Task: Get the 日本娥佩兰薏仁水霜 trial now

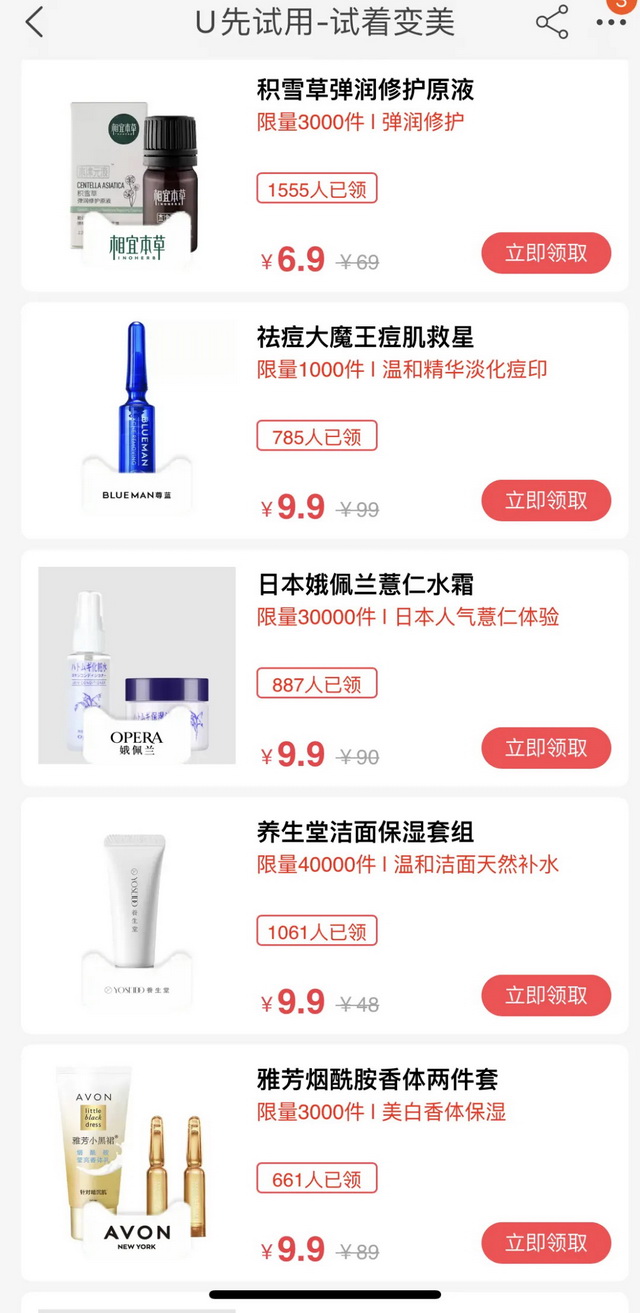Action: click(546, 748)
